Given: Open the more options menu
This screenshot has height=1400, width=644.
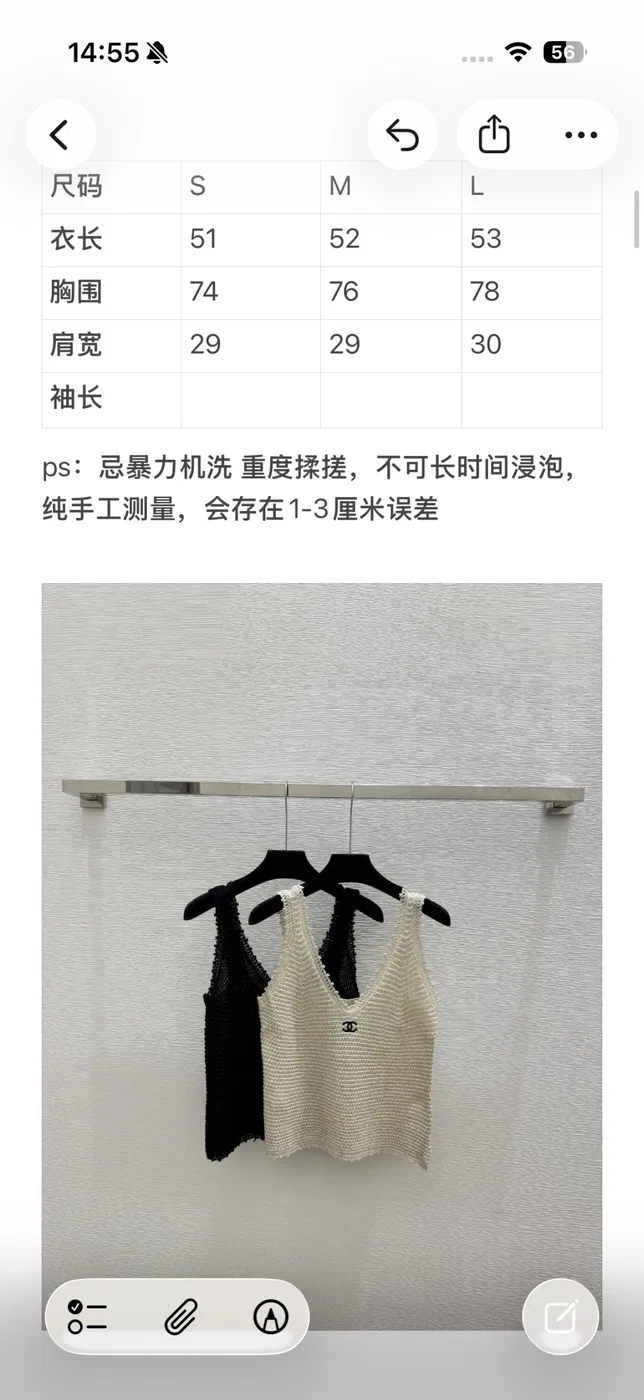Looking at the screenshot, I should point(581,135).
